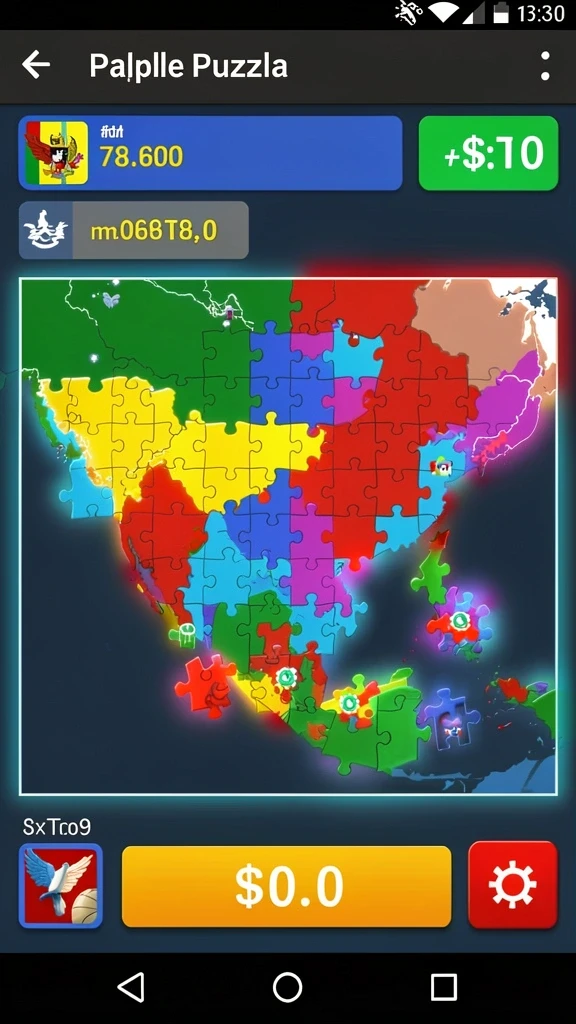576x1024 pixels.
Task: Open settings with the red gear button
Action: [x=513, y=886]
